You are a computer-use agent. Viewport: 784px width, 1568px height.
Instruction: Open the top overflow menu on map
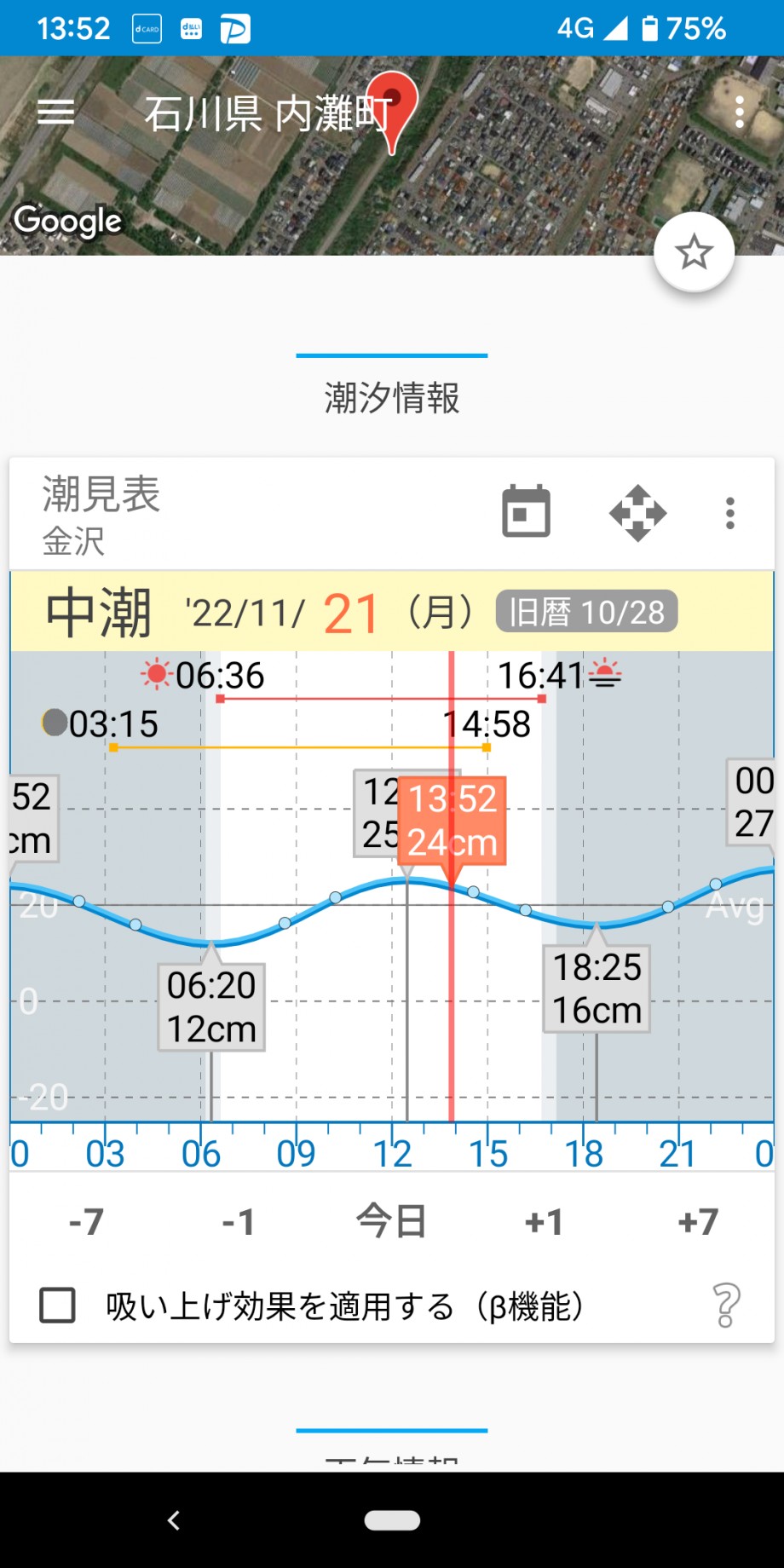tap(739, 112)
